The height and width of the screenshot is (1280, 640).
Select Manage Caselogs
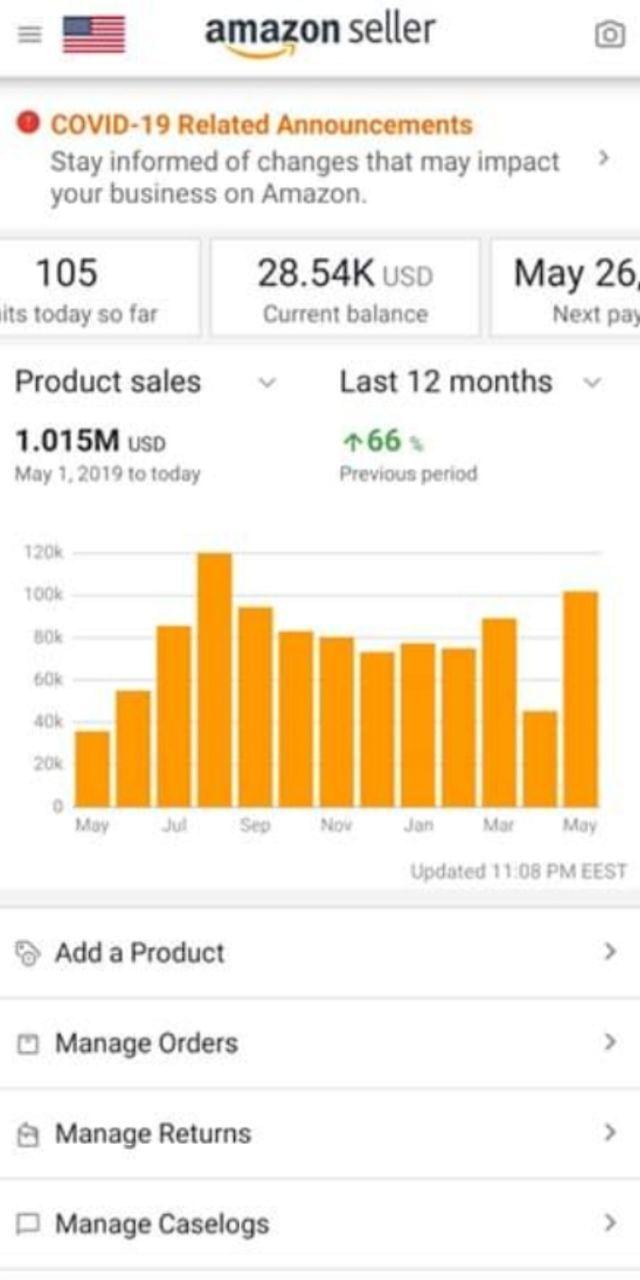click(318, 1224)
